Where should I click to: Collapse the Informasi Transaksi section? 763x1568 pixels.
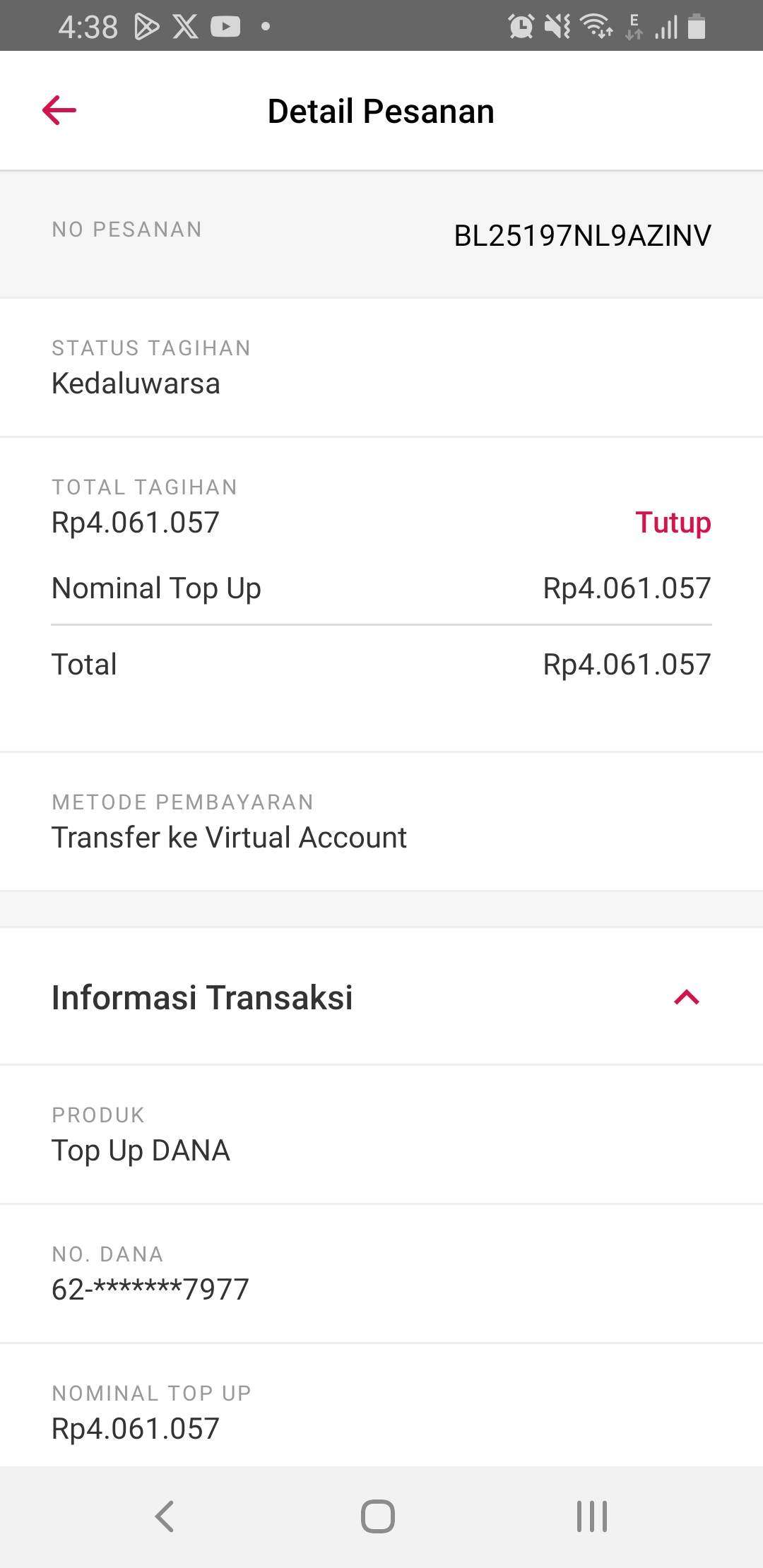687,997
